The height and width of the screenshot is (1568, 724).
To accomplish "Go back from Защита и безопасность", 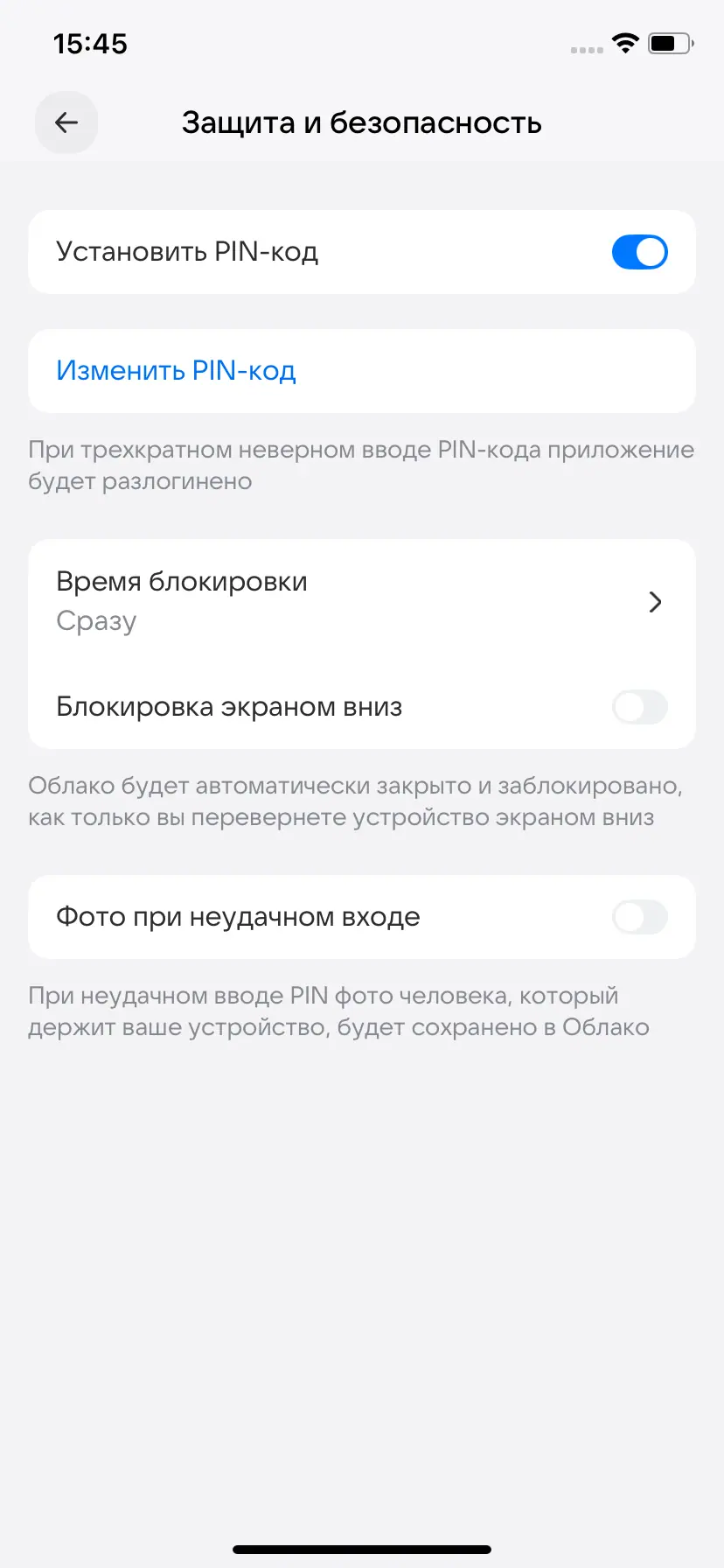I will [x=66, y=122].
